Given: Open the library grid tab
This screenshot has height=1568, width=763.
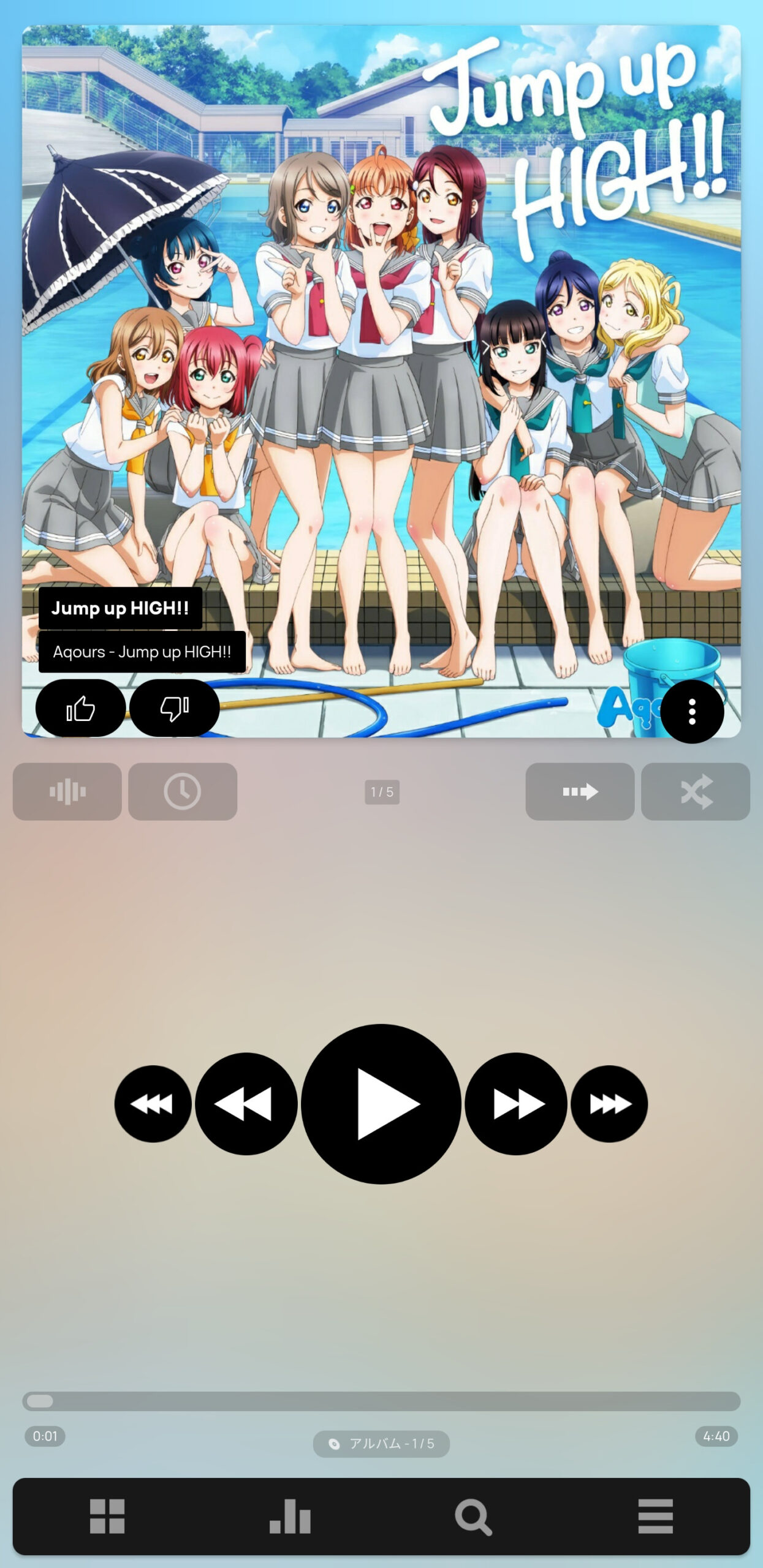Looking at the screenshot, I should [x=107, y=1517].
